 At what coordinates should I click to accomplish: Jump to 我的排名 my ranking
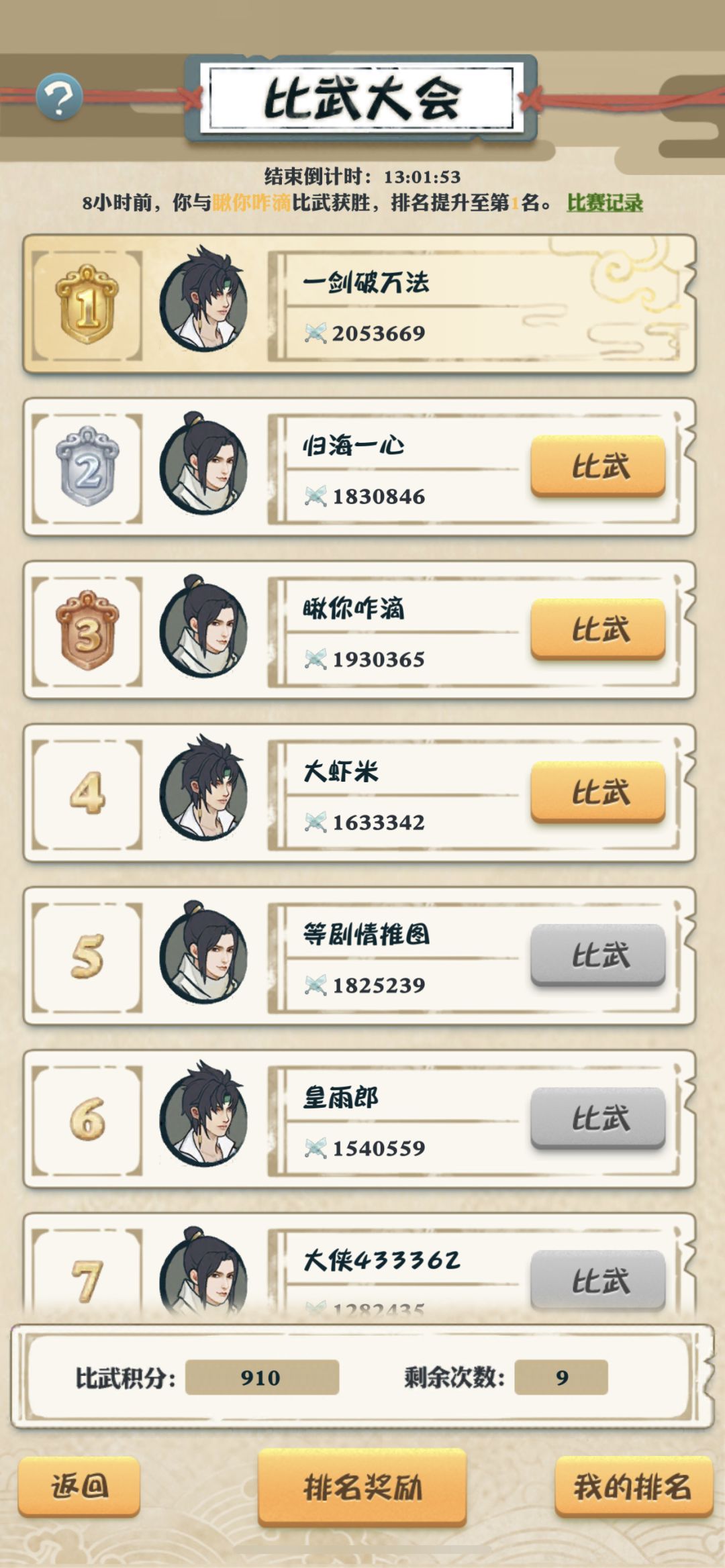coord(633,1486)
